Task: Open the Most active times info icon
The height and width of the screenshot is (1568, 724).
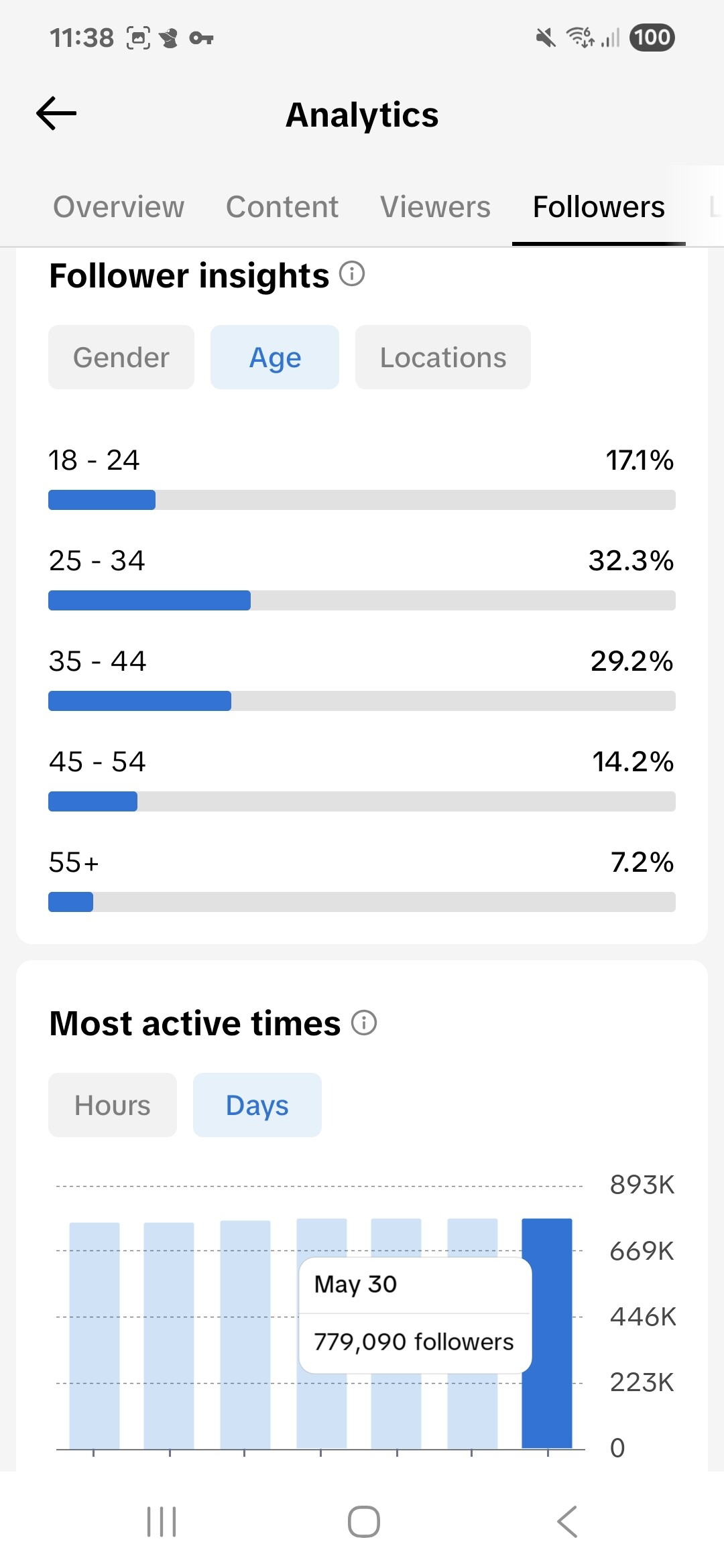Action: (x=364, y=1023)
